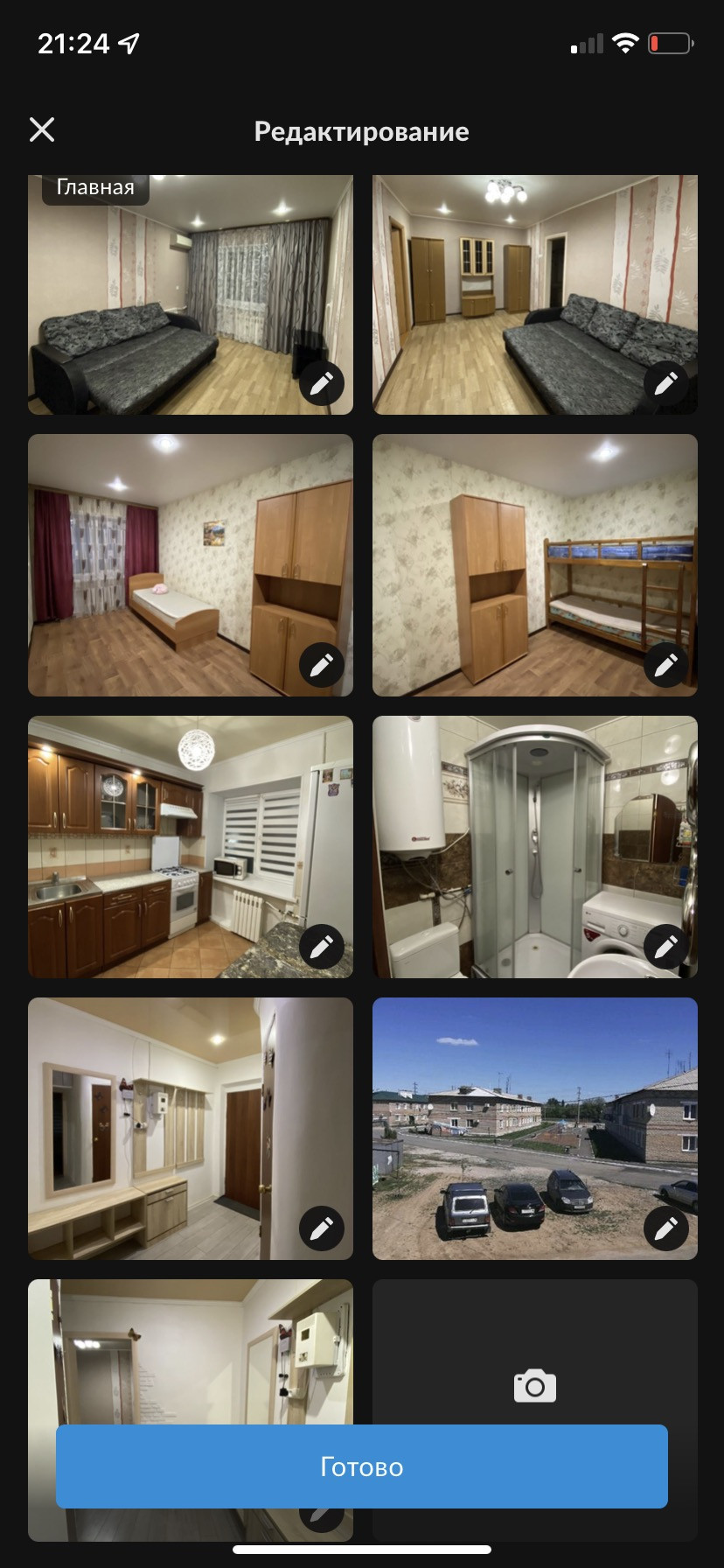Edit the main photo labeled Главная
Screen dimensions: 724x1568
pos(321,383)
